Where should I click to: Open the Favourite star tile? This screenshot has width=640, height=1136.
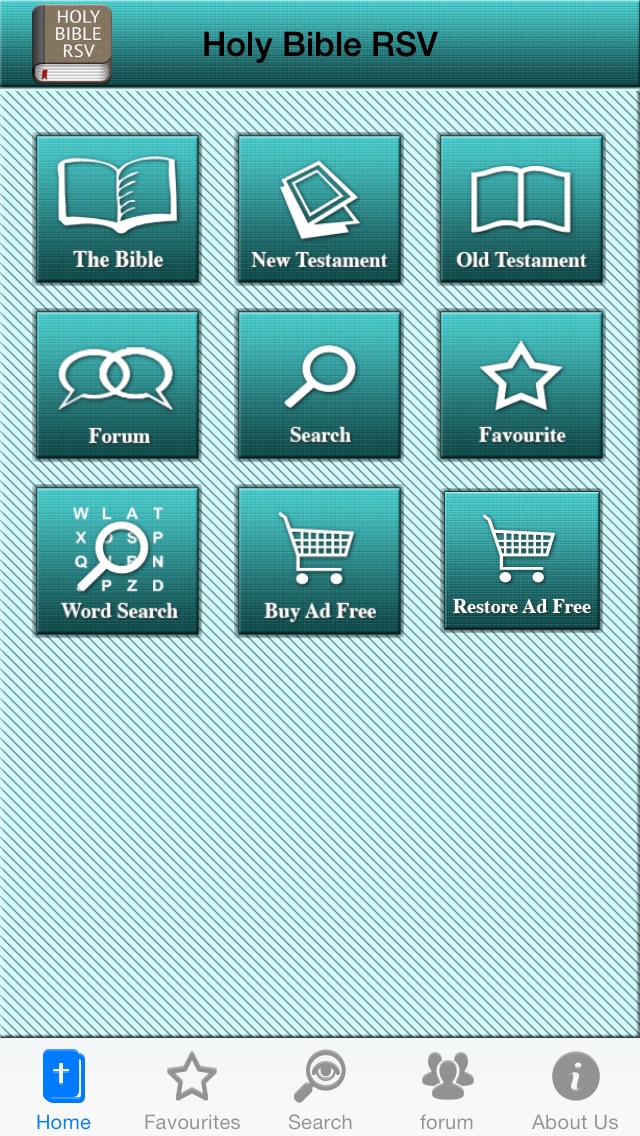click(x=521, y=385)
